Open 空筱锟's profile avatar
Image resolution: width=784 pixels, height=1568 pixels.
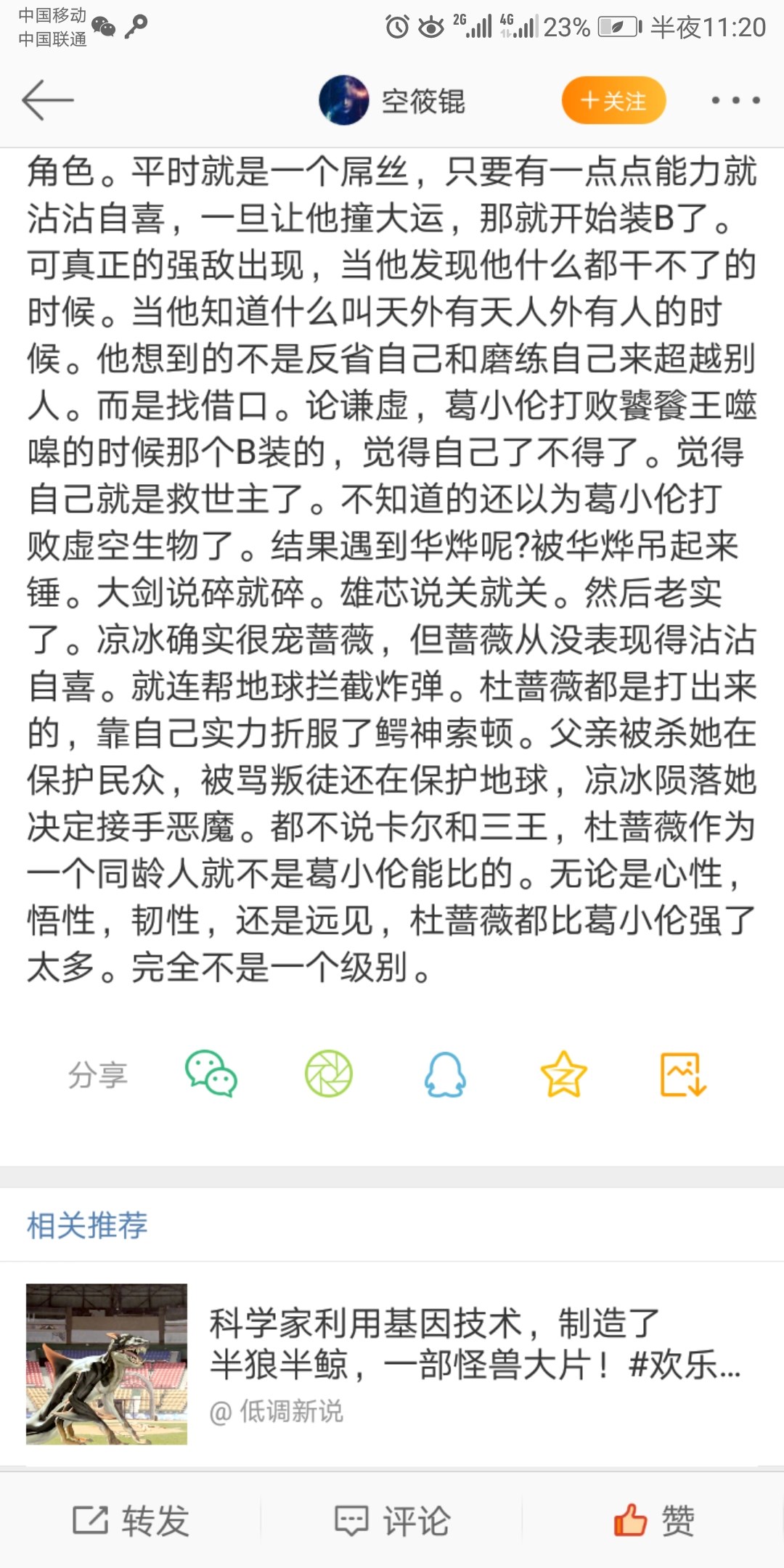pos(344,100)
